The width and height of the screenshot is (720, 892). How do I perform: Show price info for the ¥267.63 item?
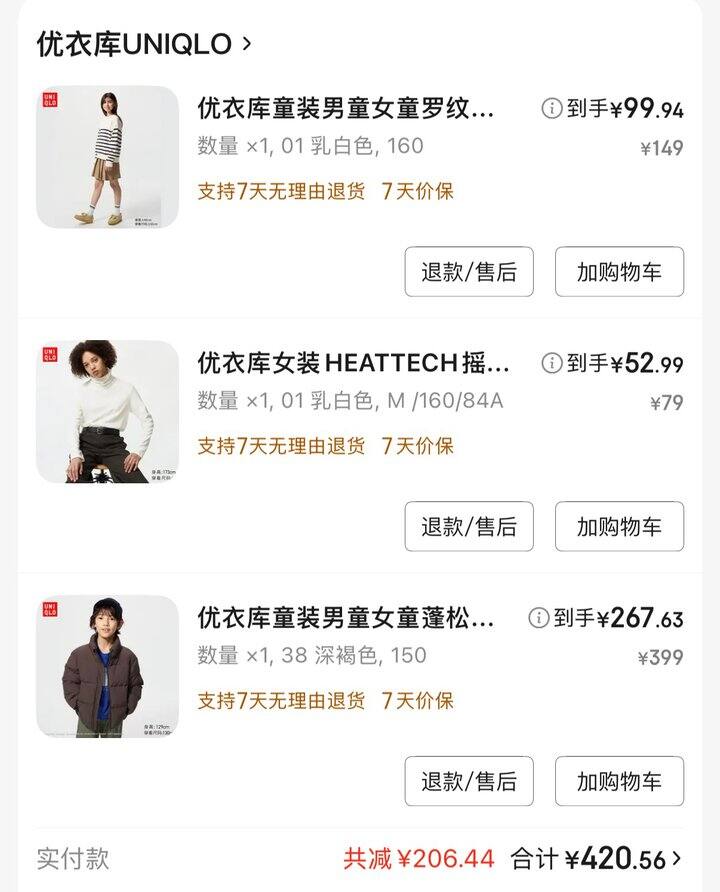tap(539, 618)
